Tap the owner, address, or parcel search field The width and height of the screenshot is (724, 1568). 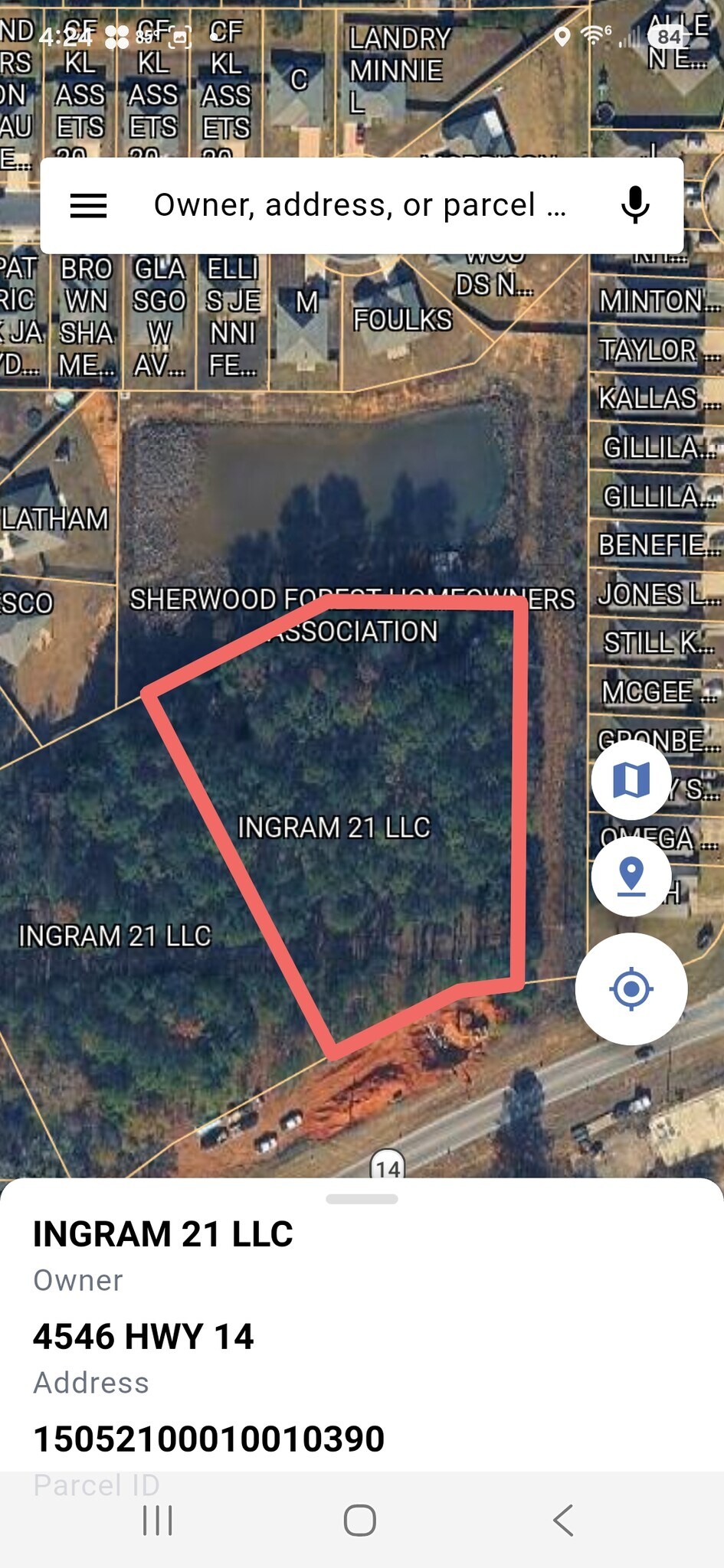click(361, 205)
